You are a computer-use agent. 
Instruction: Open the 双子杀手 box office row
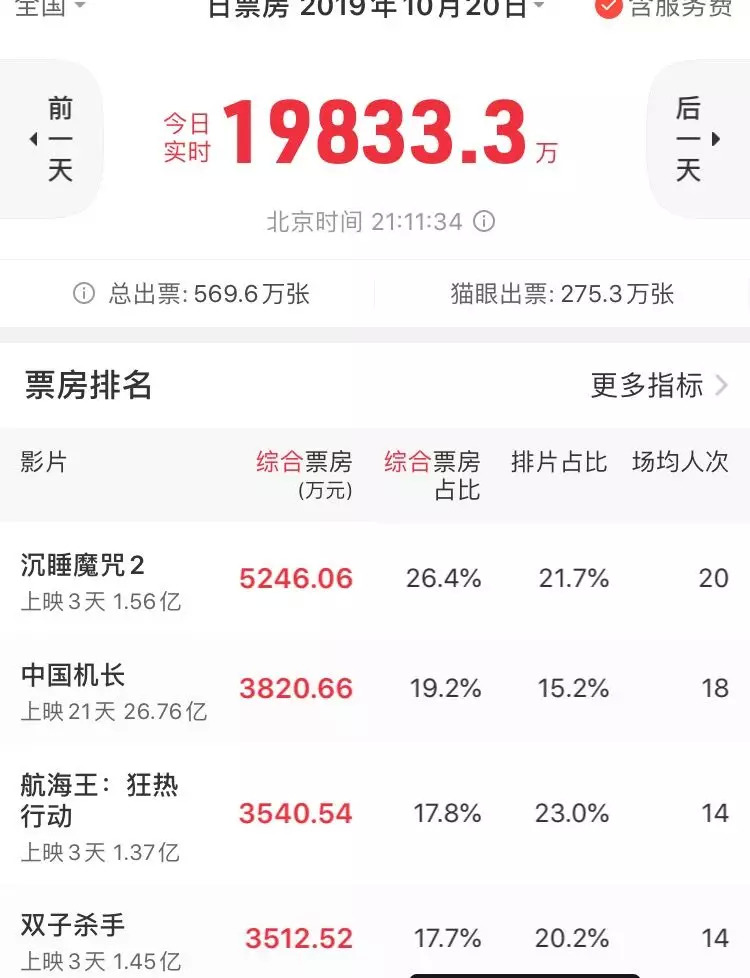pos(375,931)
